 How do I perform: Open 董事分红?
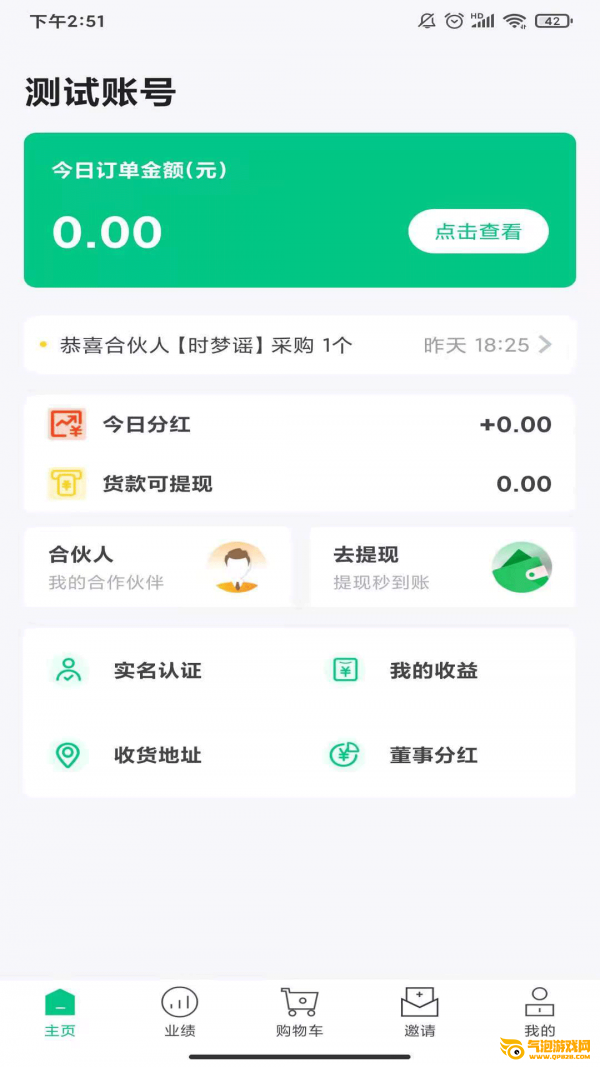click(x=432, y=755)
